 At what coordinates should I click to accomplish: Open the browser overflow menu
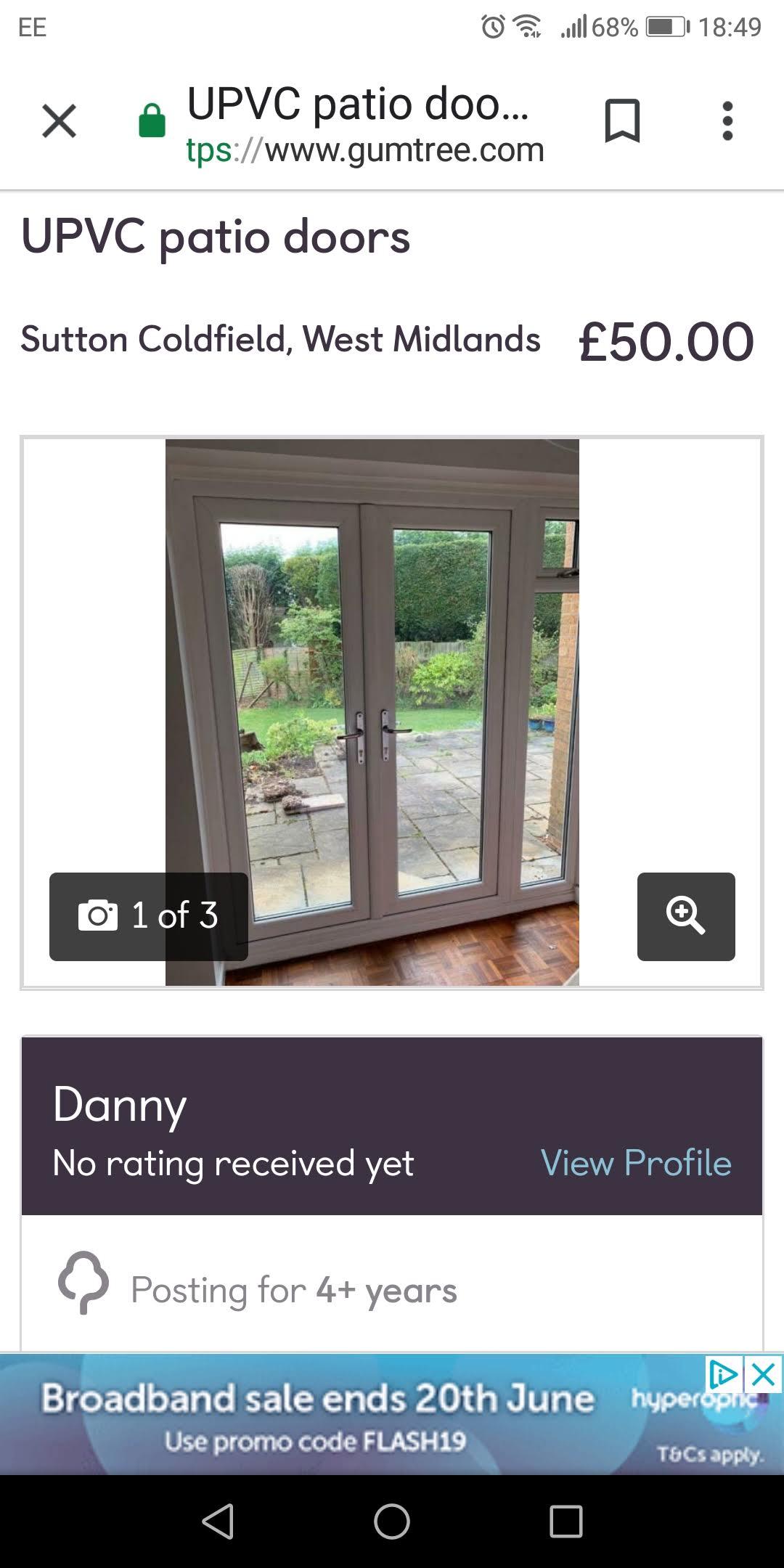[727, 121]
